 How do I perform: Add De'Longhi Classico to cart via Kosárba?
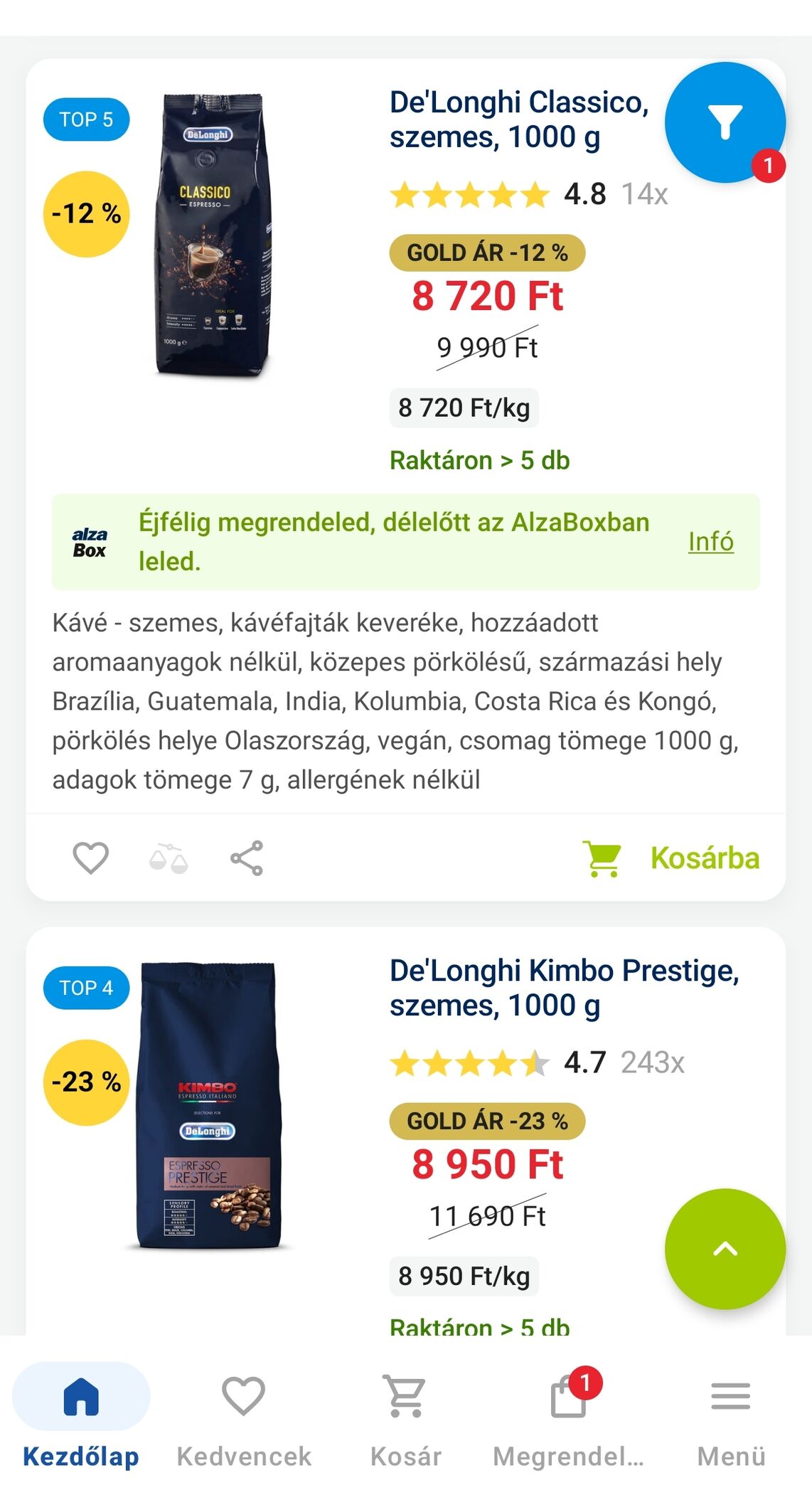click(671, 858)
